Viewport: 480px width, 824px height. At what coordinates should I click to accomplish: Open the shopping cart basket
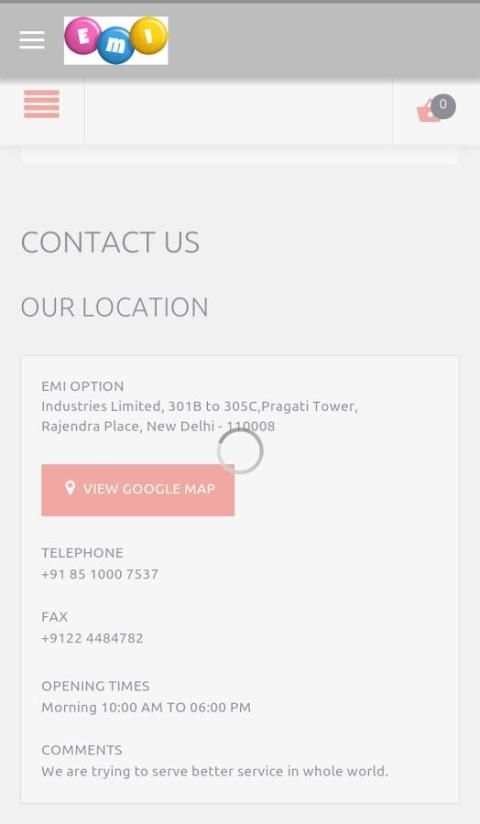coord(436,109)
